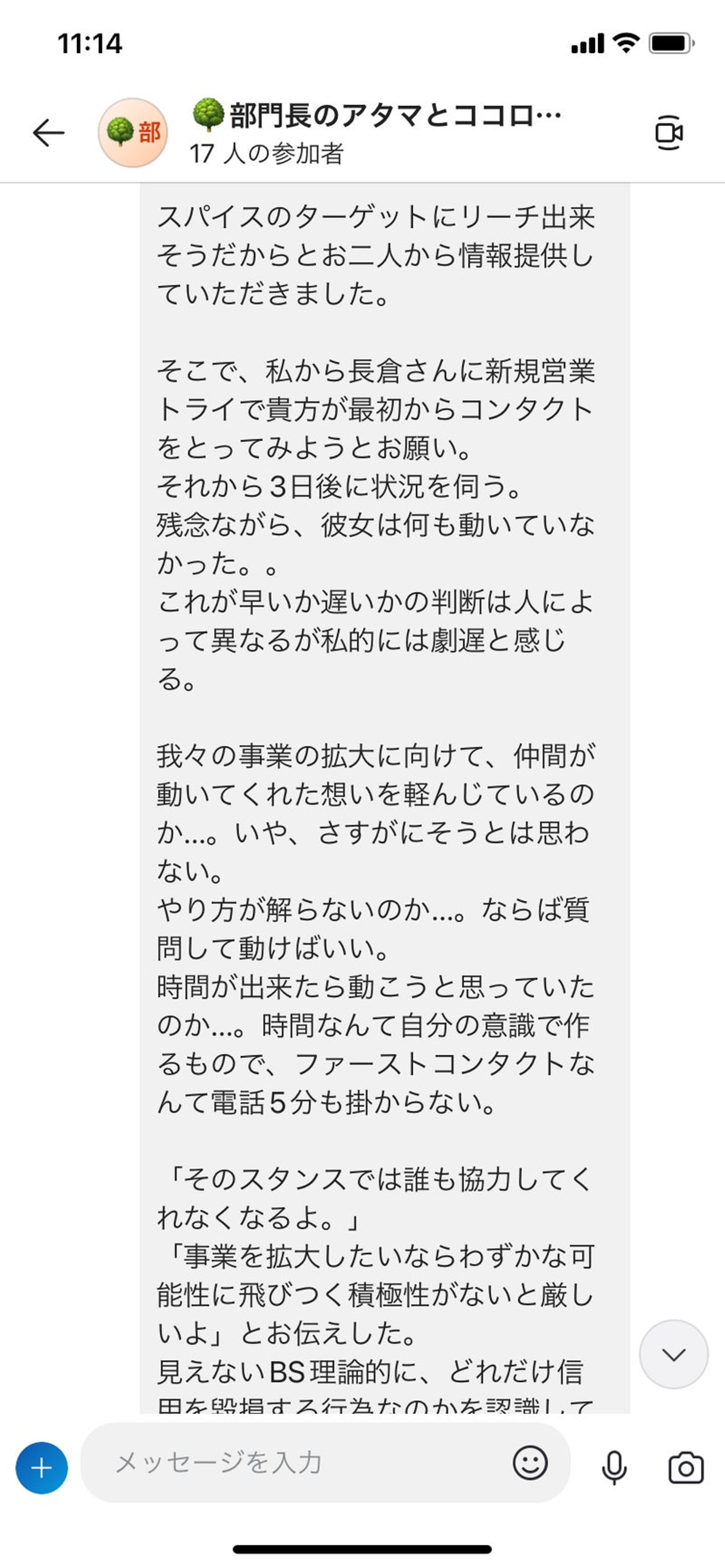725x1568 pixels.
Task: Start a video meeting in this chat
Action: [x=668, y=133]
